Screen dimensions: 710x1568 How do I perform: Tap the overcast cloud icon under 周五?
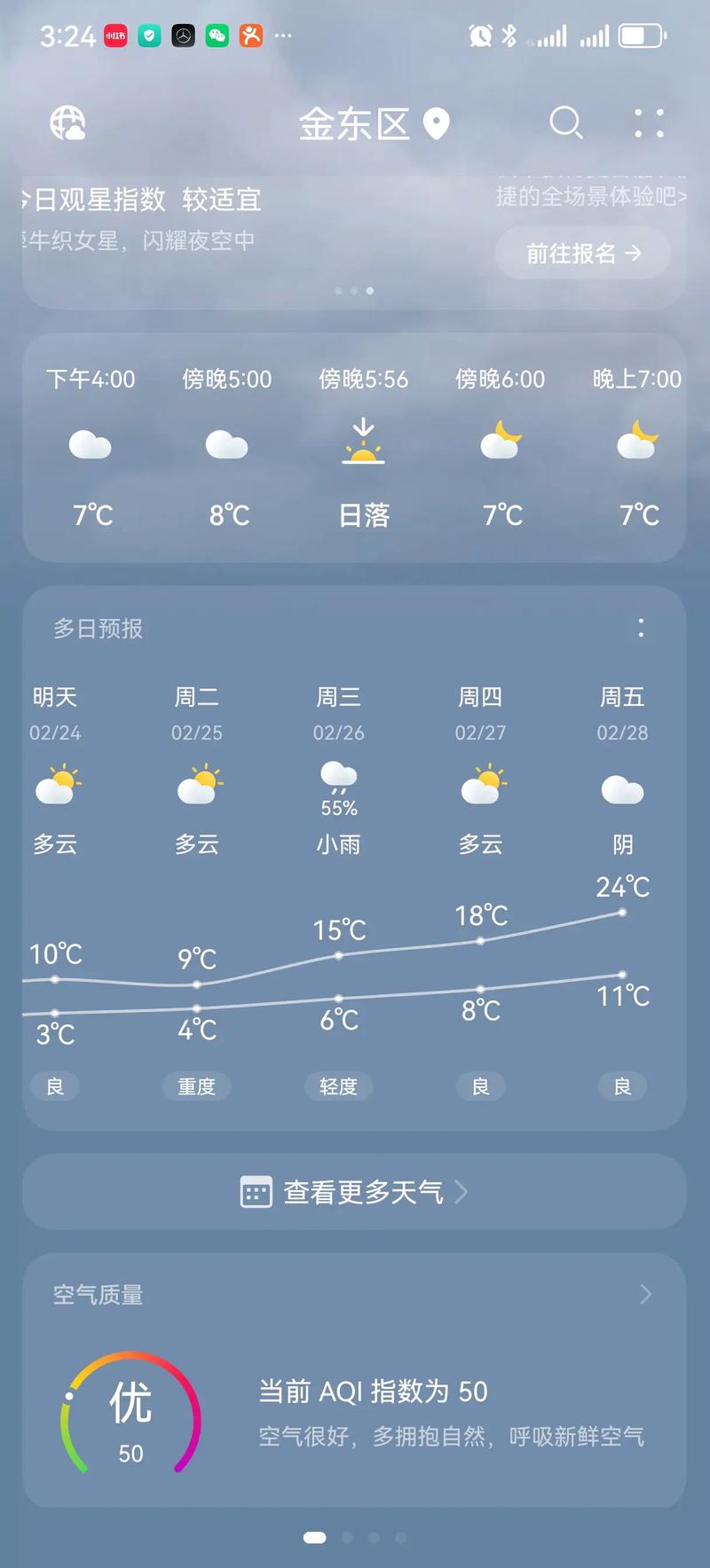[x=622, y=788]
